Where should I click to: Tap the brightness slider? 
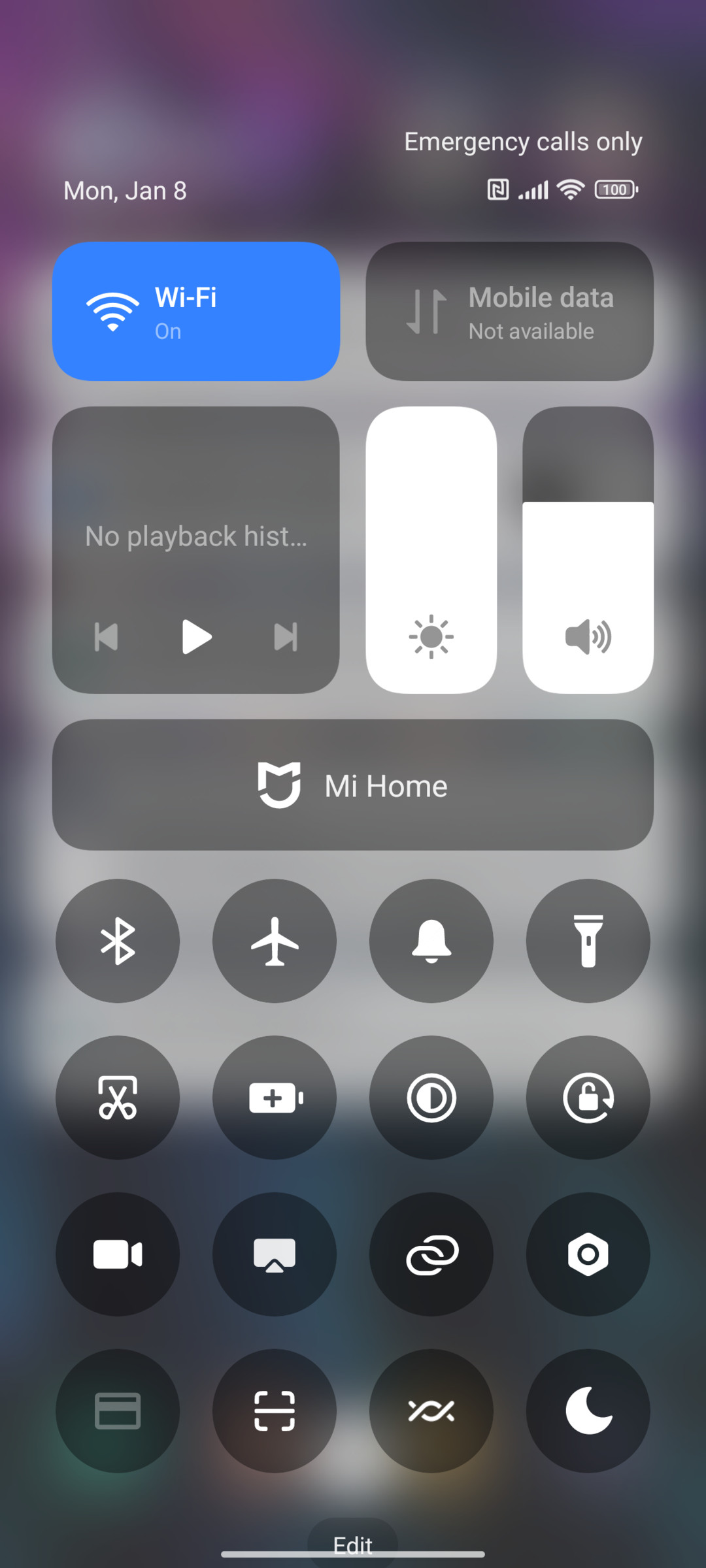tap(431, 550)
